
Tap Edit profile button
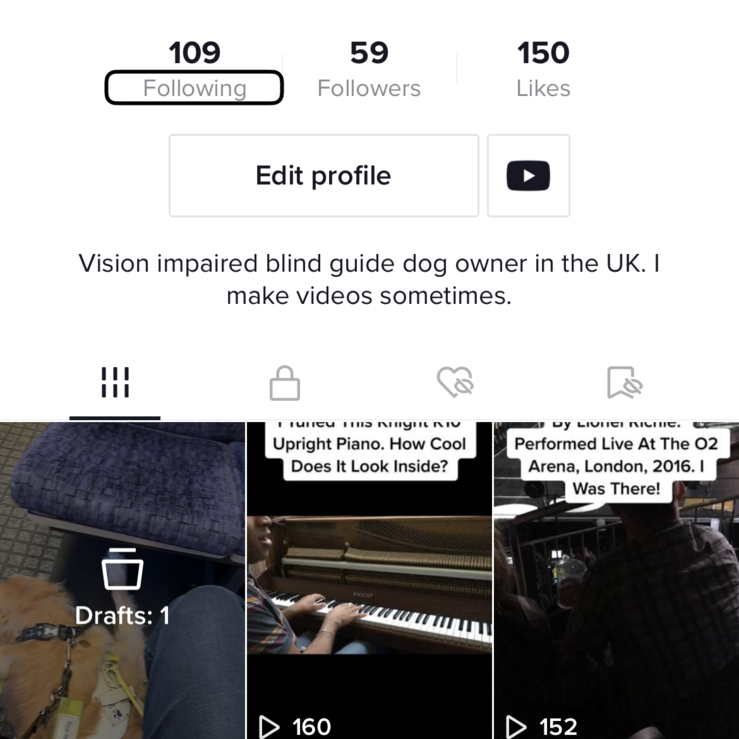tap(323, 176)
